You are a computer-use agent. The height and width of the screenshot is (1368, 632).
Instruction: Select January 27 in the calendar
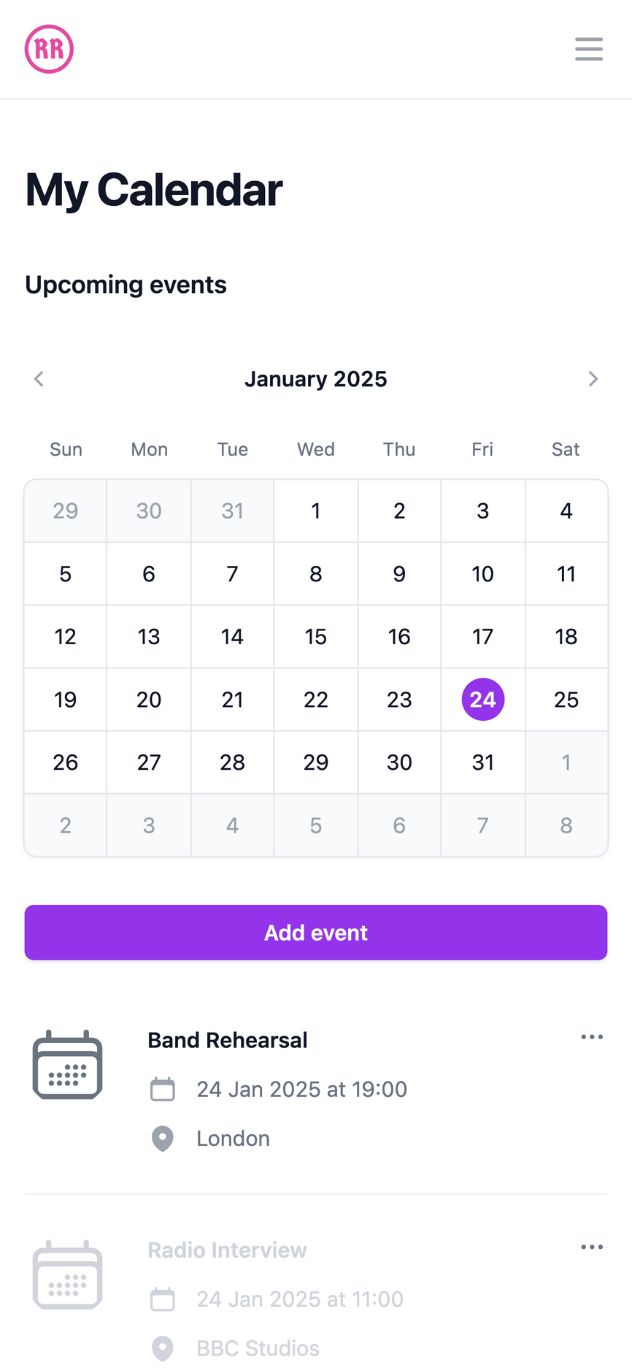tap(149, 763)
